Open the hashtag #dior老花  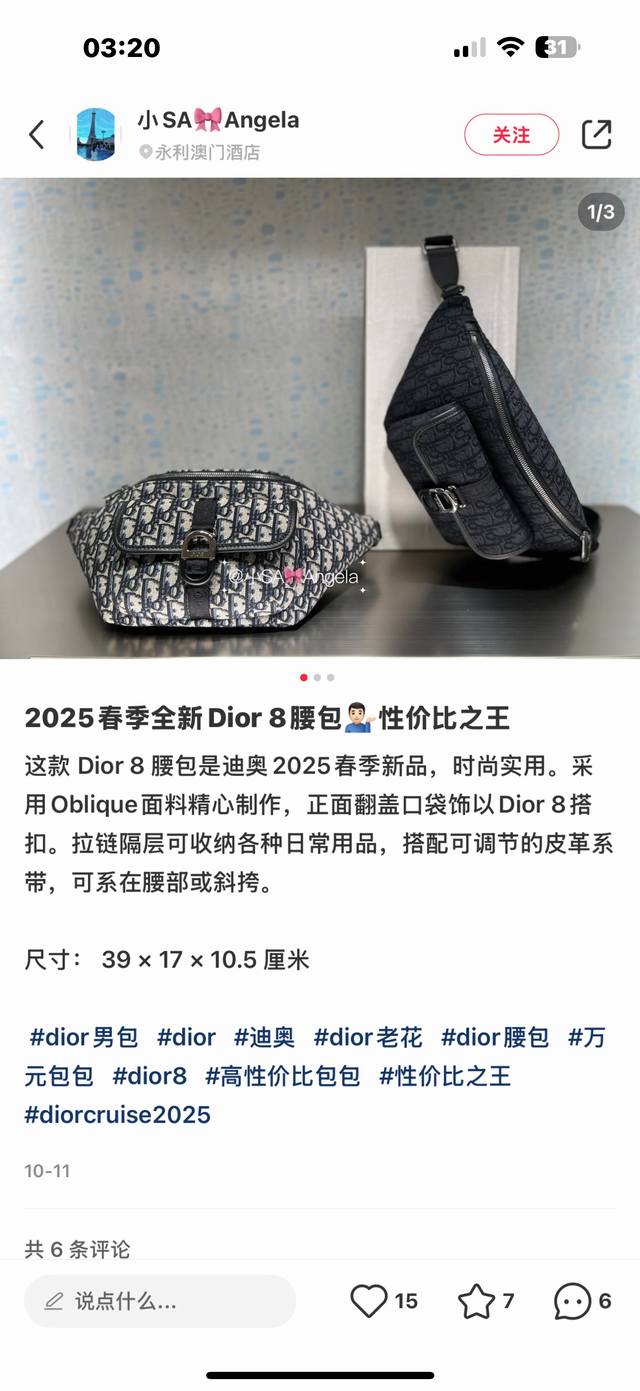[368, 1037]
